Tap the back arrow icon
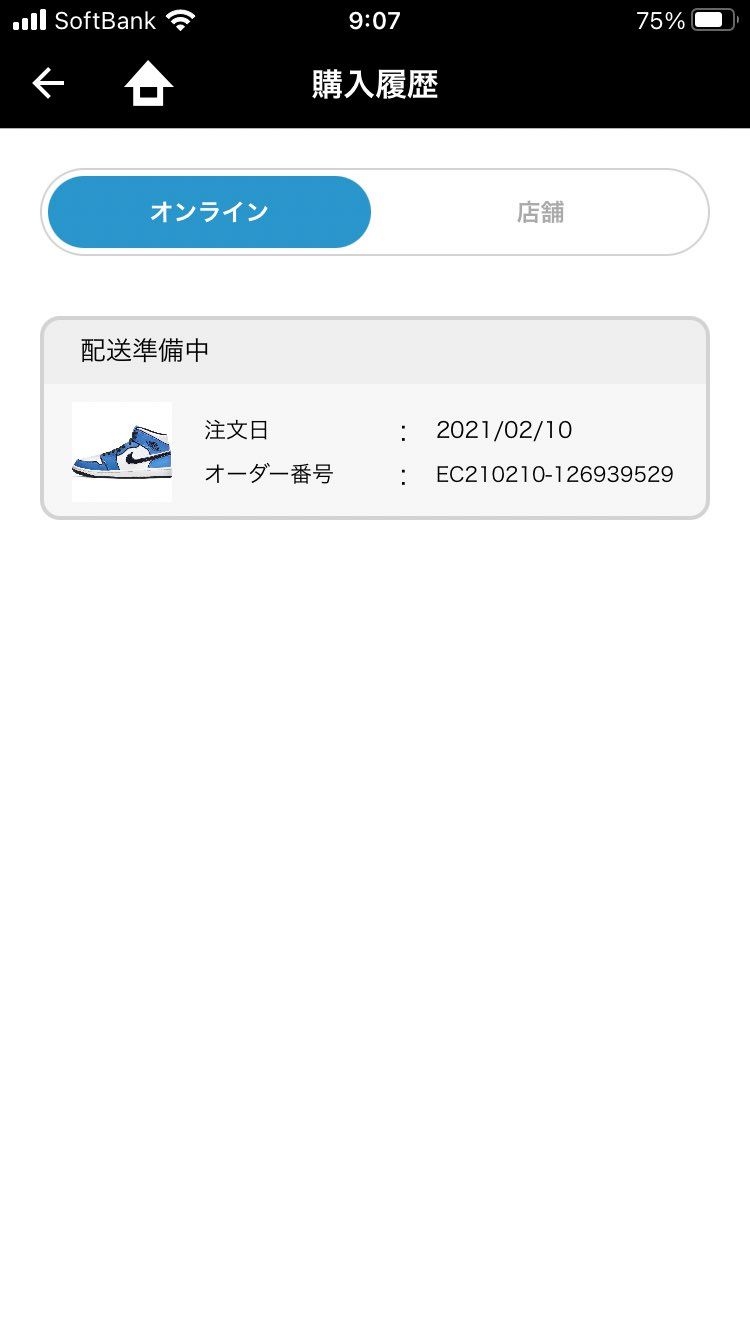750x1334 pixels. point(47,83)
